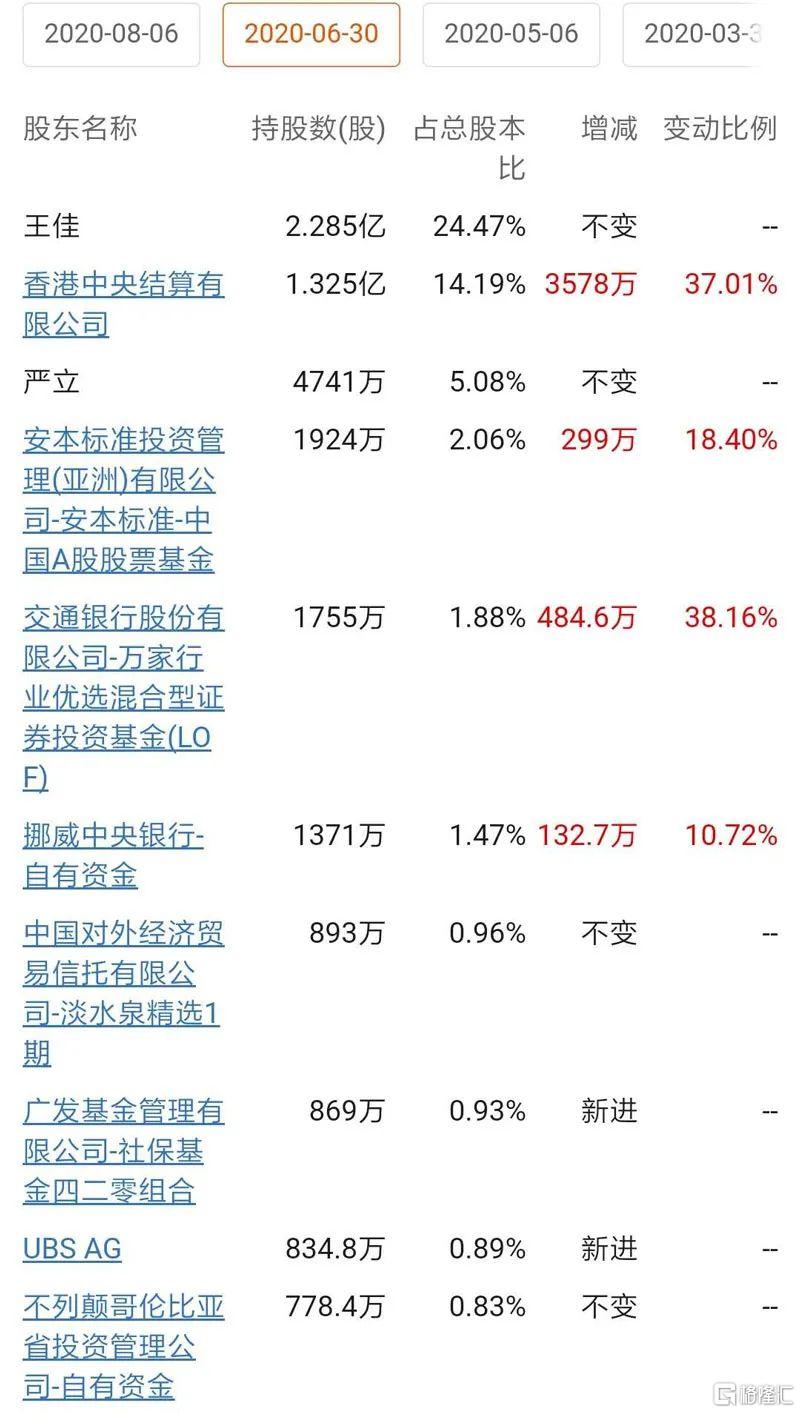The width and height of the screenshot is (800, 1413).
Task: Open 交通银行-万家行业优选混合型基金 link
Action: 124,698
